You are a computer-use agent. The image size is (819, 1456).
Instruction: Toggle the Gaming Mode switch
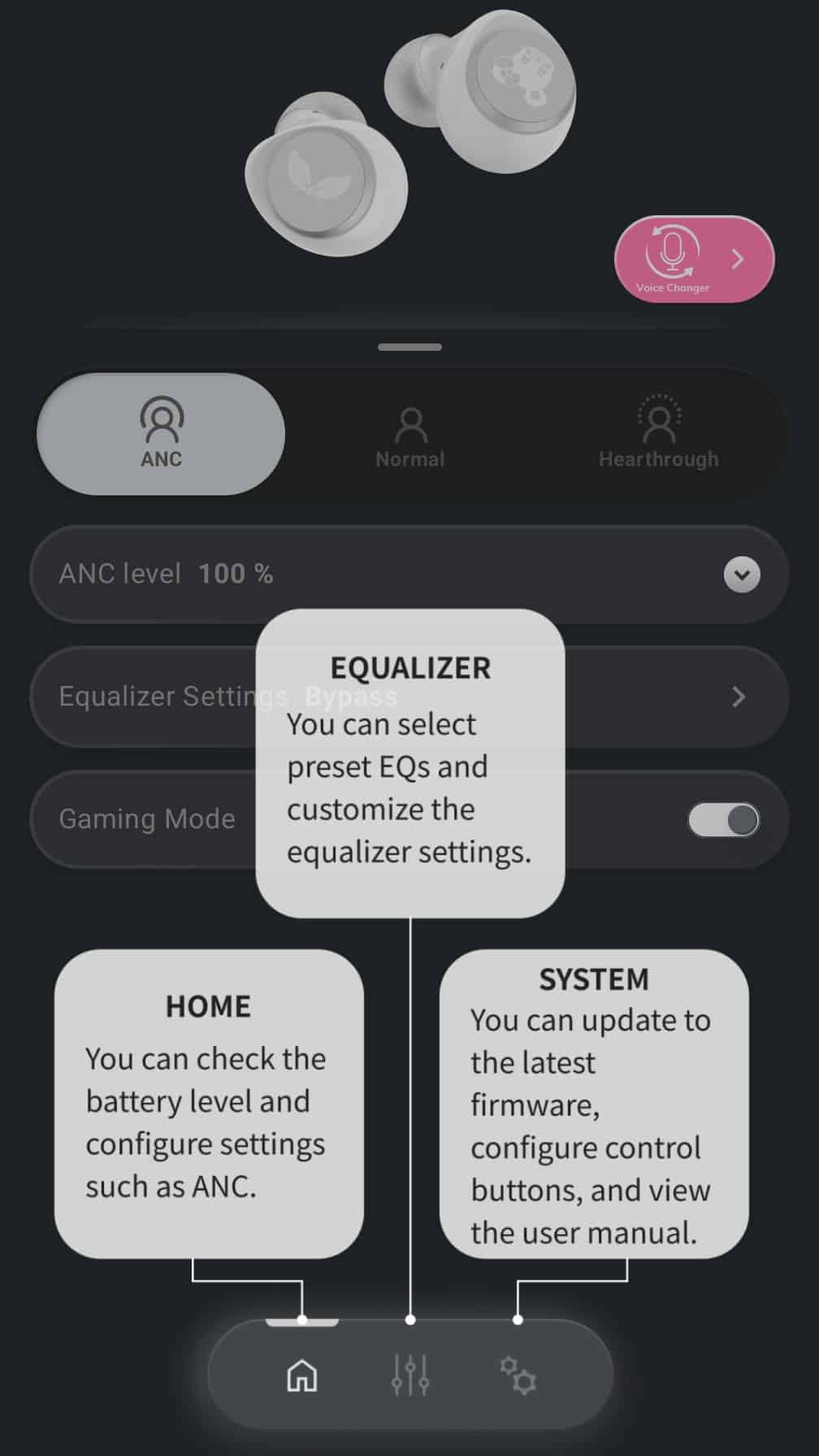click(x=723, y=820)
